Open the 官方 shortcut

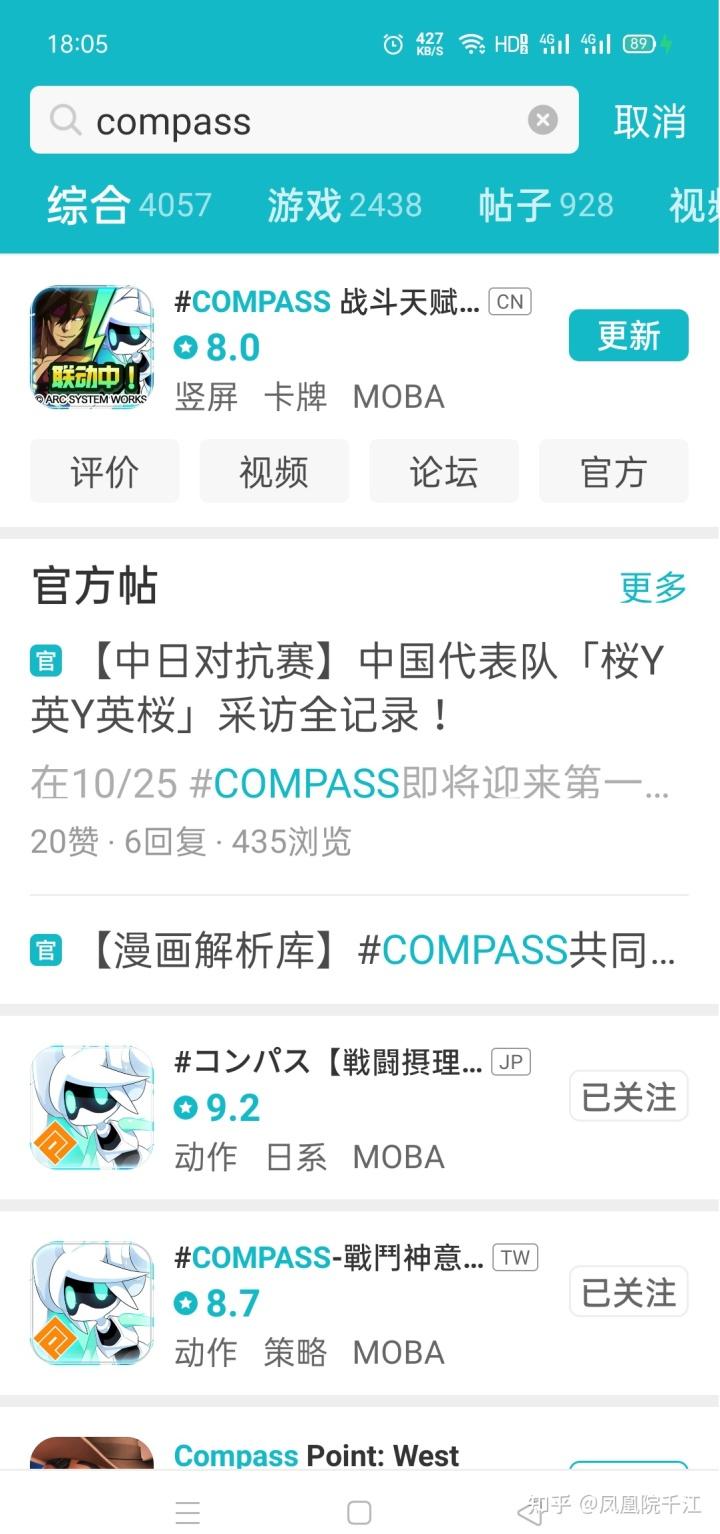pos(613,471)
